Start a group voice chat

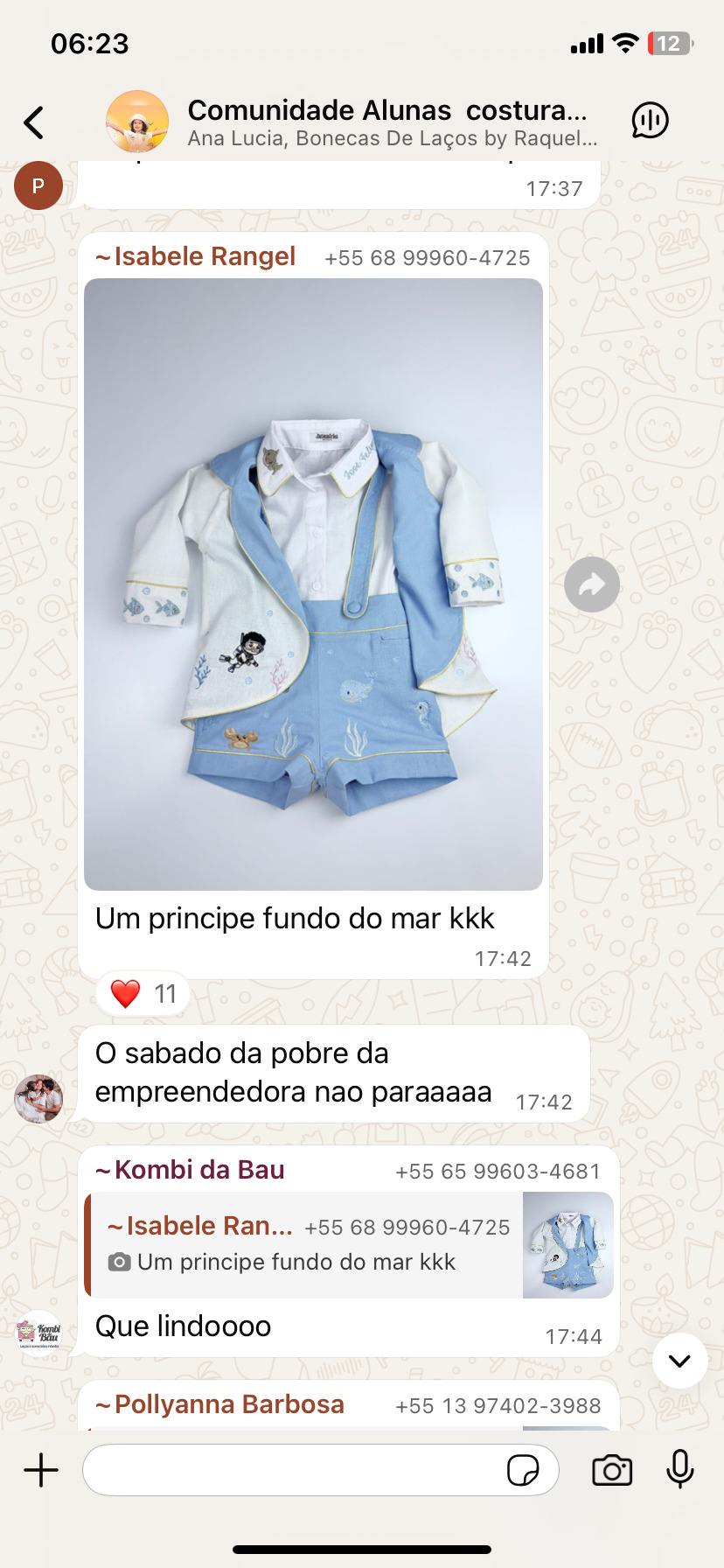click(650, 121)
